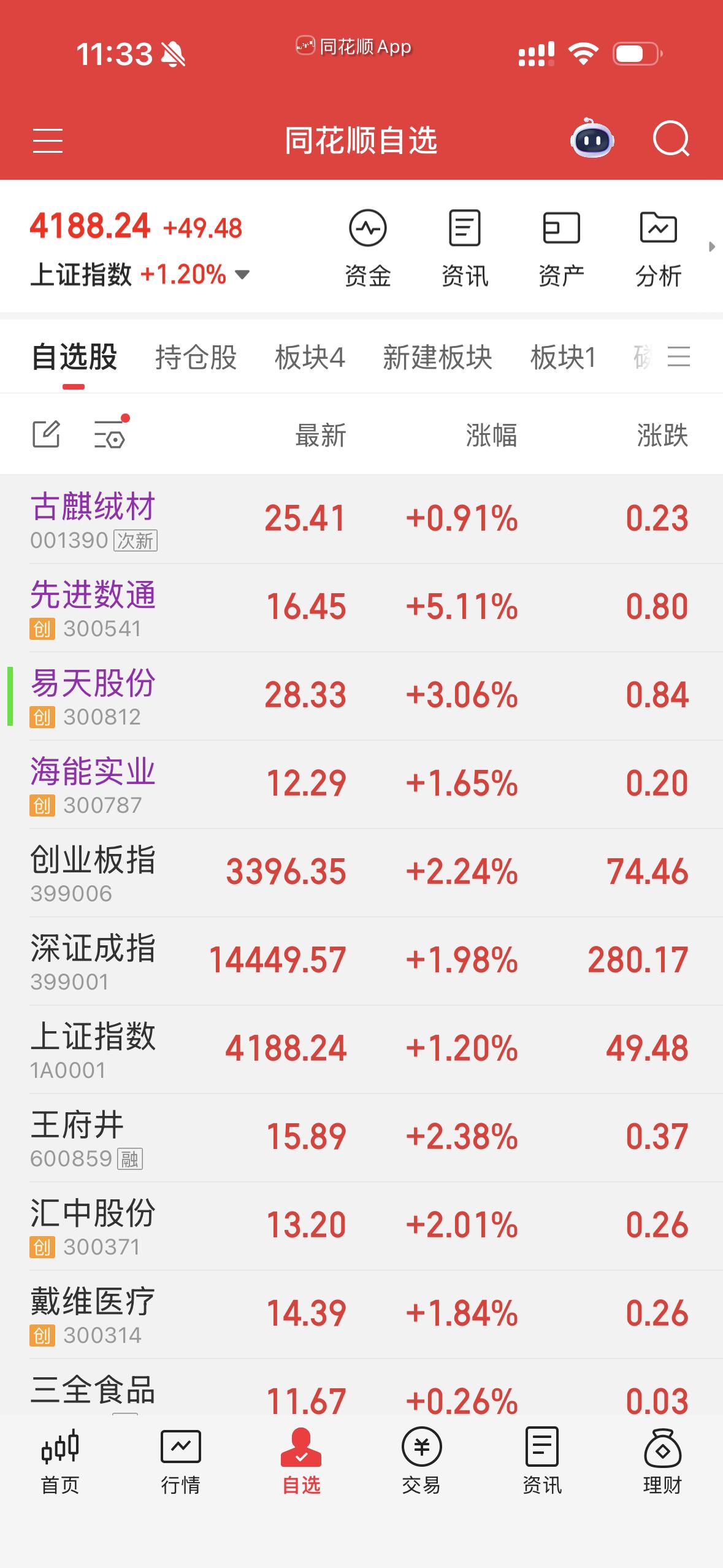723x1568 pixels.
Task: Open the 资产 (assets) icon
Action: [561, 242]
